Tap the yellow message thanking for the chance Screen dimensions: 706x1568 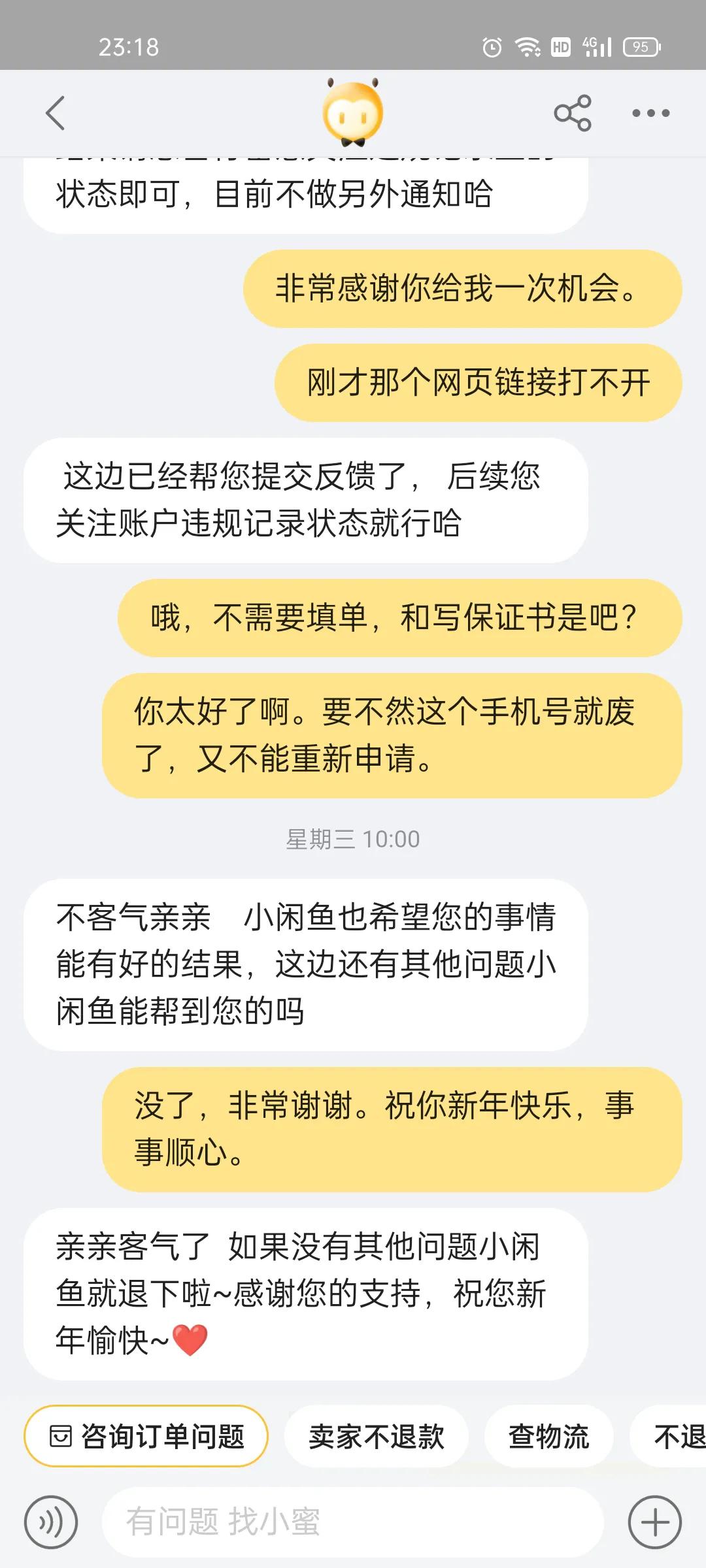[x=455, y=288]
